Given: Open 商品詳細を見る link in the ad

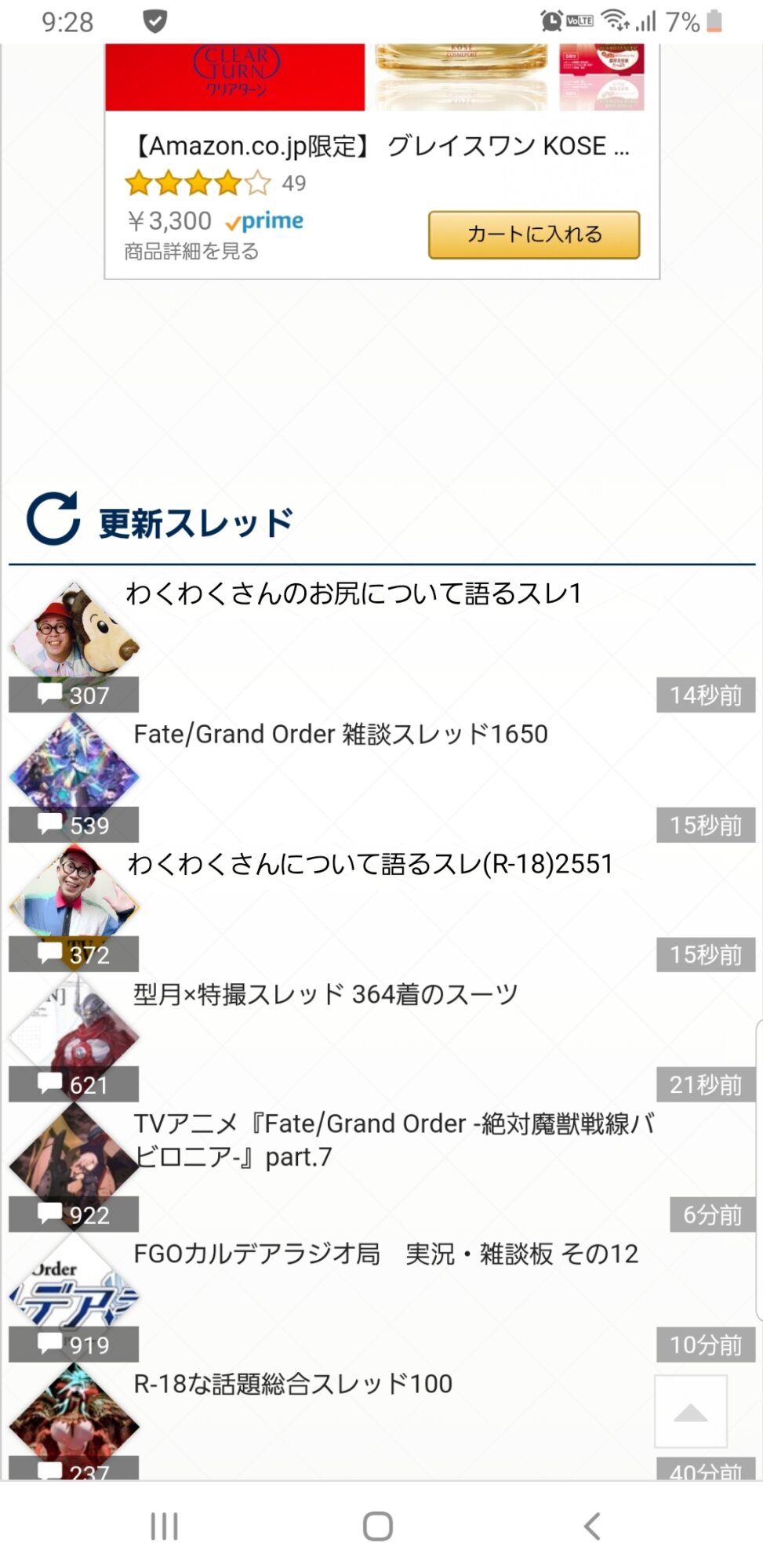Looking at the screenshot, I should 191,252.
